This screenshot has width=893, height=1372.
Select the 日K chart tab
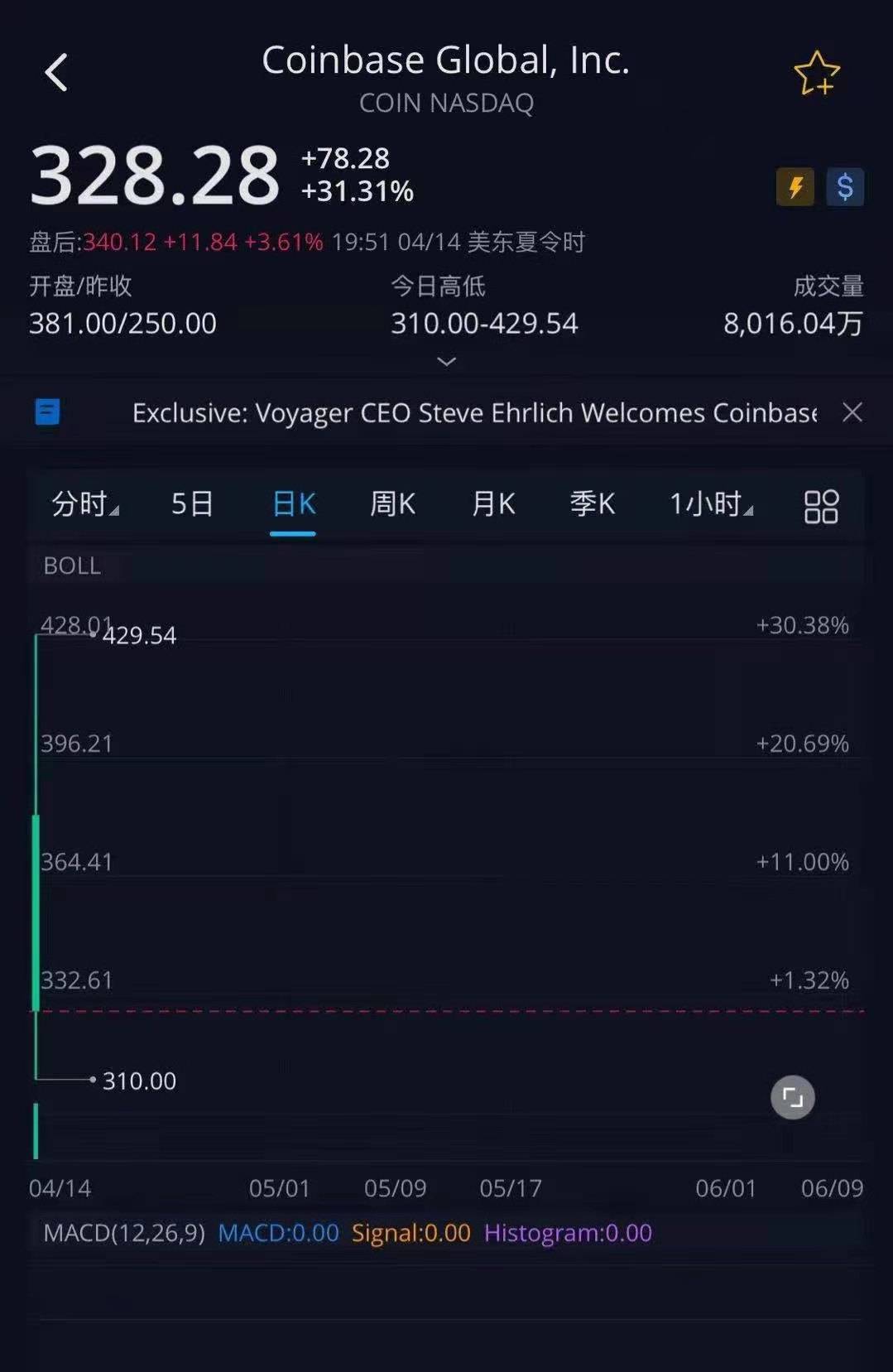point(293,503)
